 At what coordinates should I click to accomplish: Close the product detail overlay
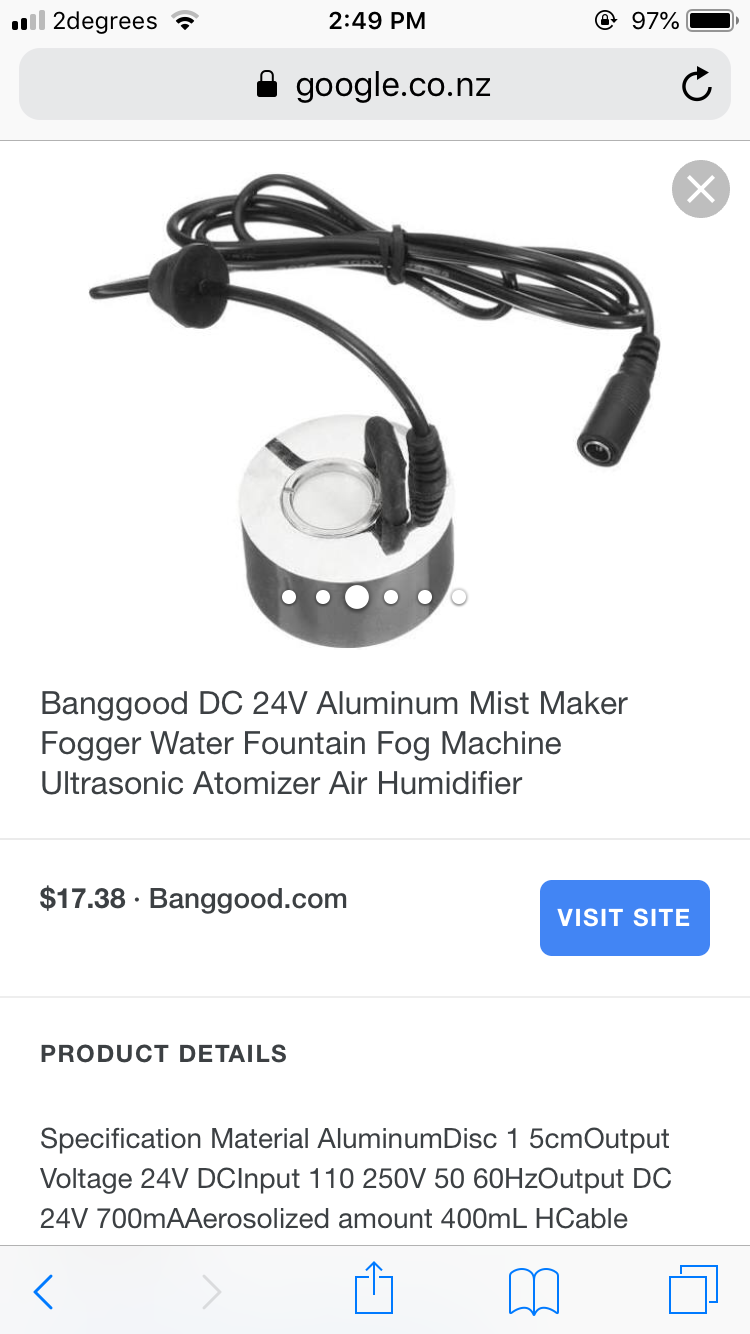pos(700,188)
